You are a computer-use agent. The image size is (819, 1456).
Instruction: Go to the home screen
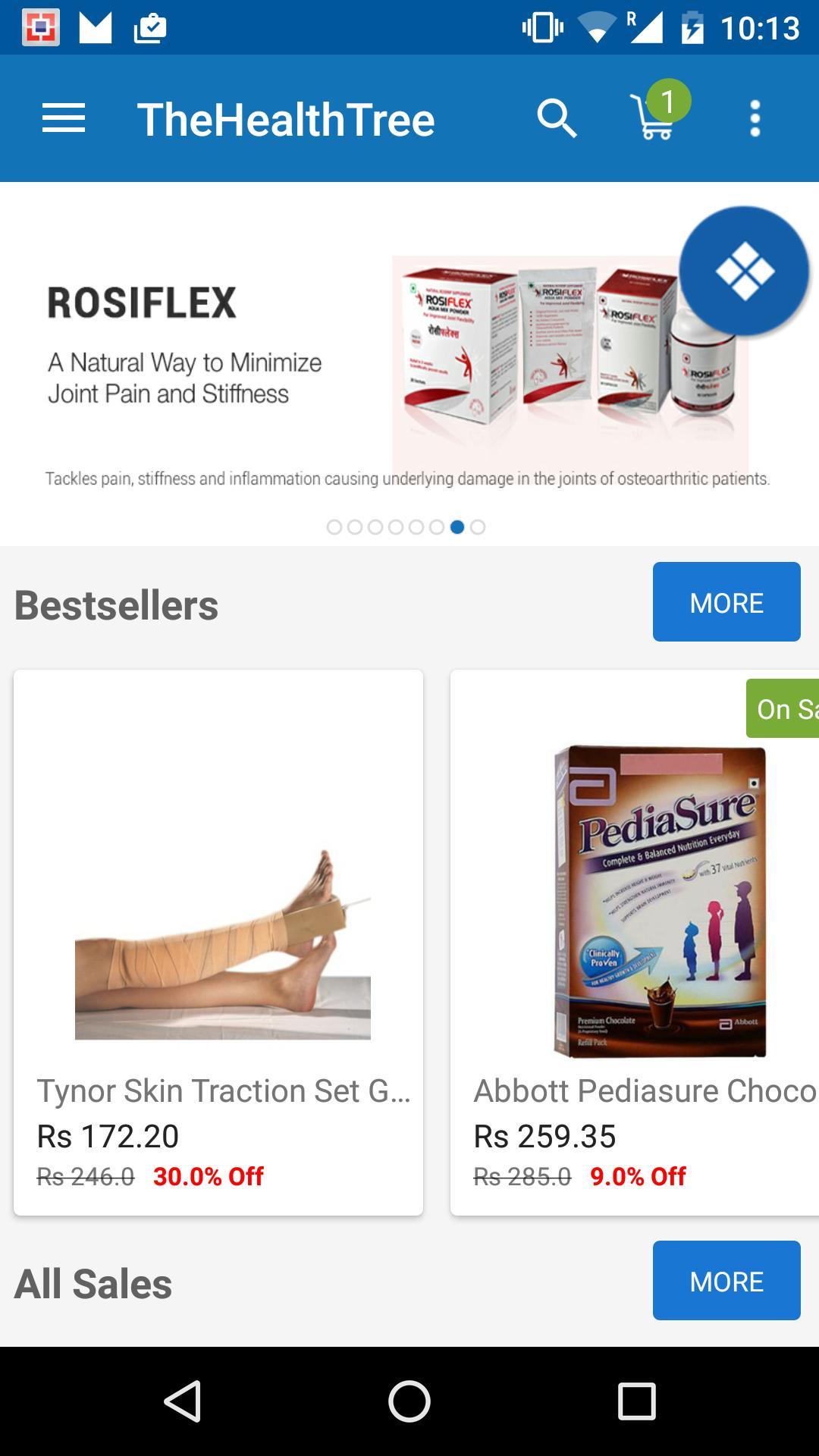tap(409, 1401)
